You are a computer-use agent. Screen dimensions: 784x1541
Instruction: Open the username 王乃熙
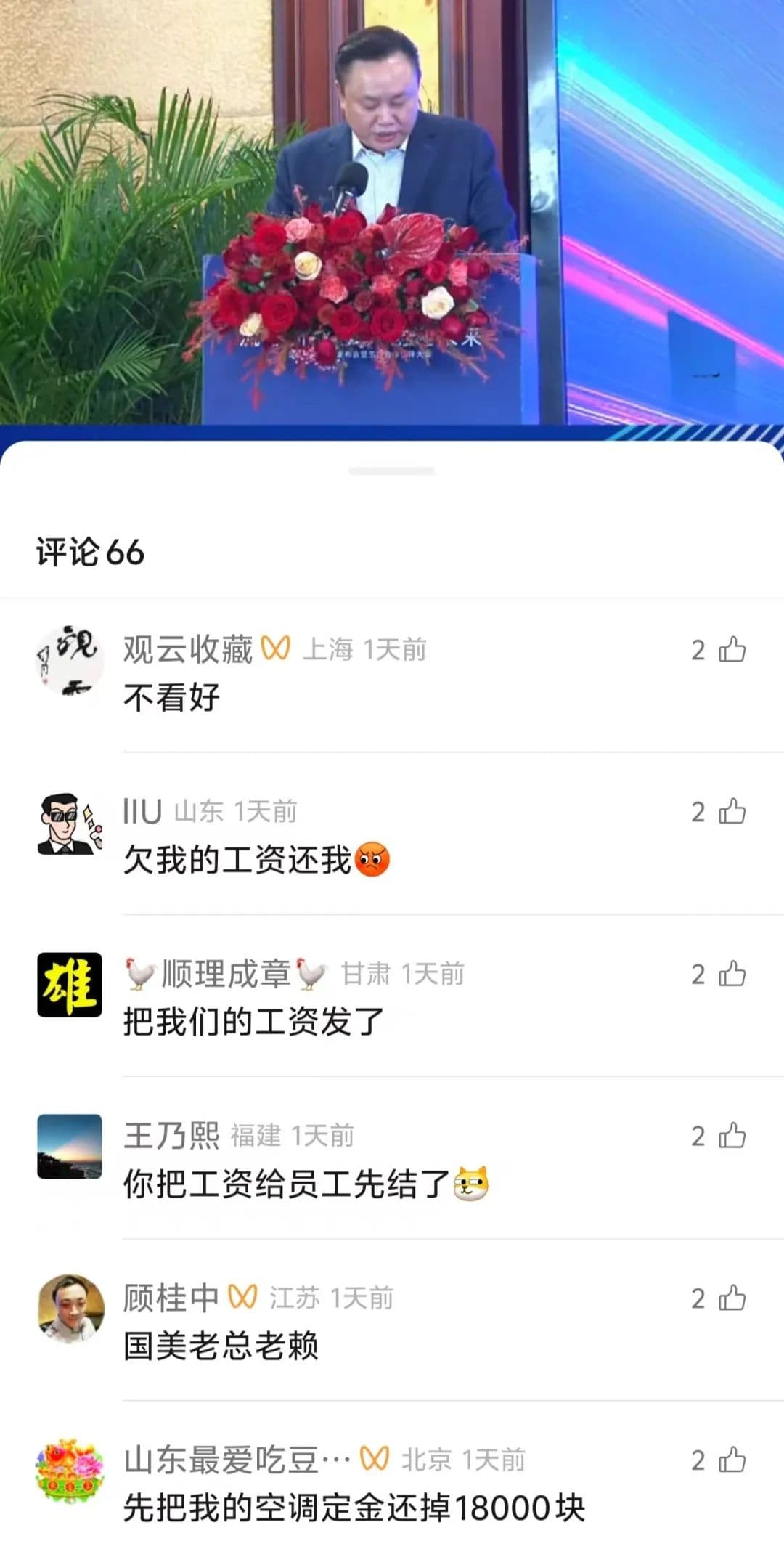click(x=171, y=1136)
